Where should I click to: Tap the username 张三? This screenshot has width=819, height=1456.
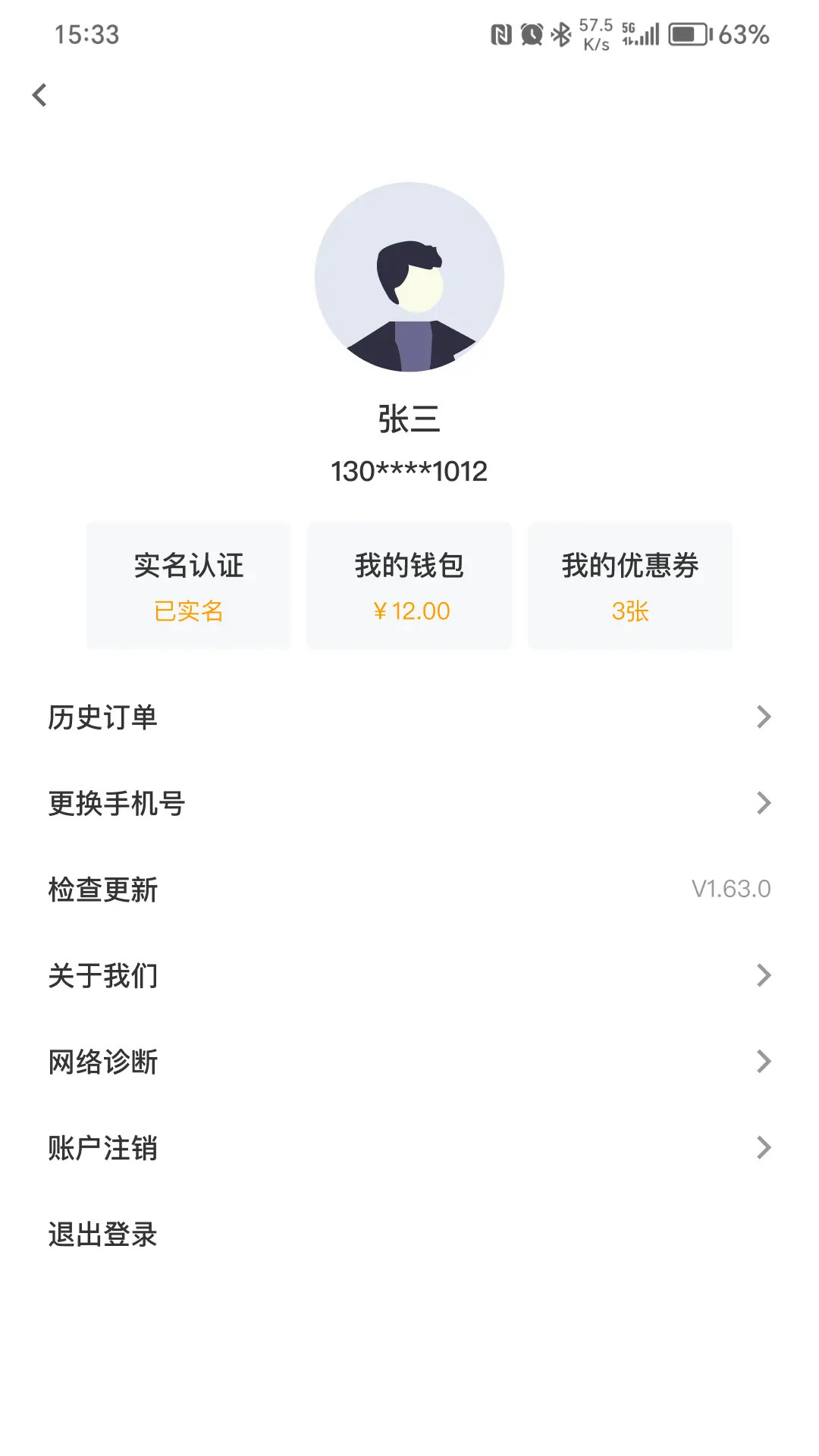409,416
